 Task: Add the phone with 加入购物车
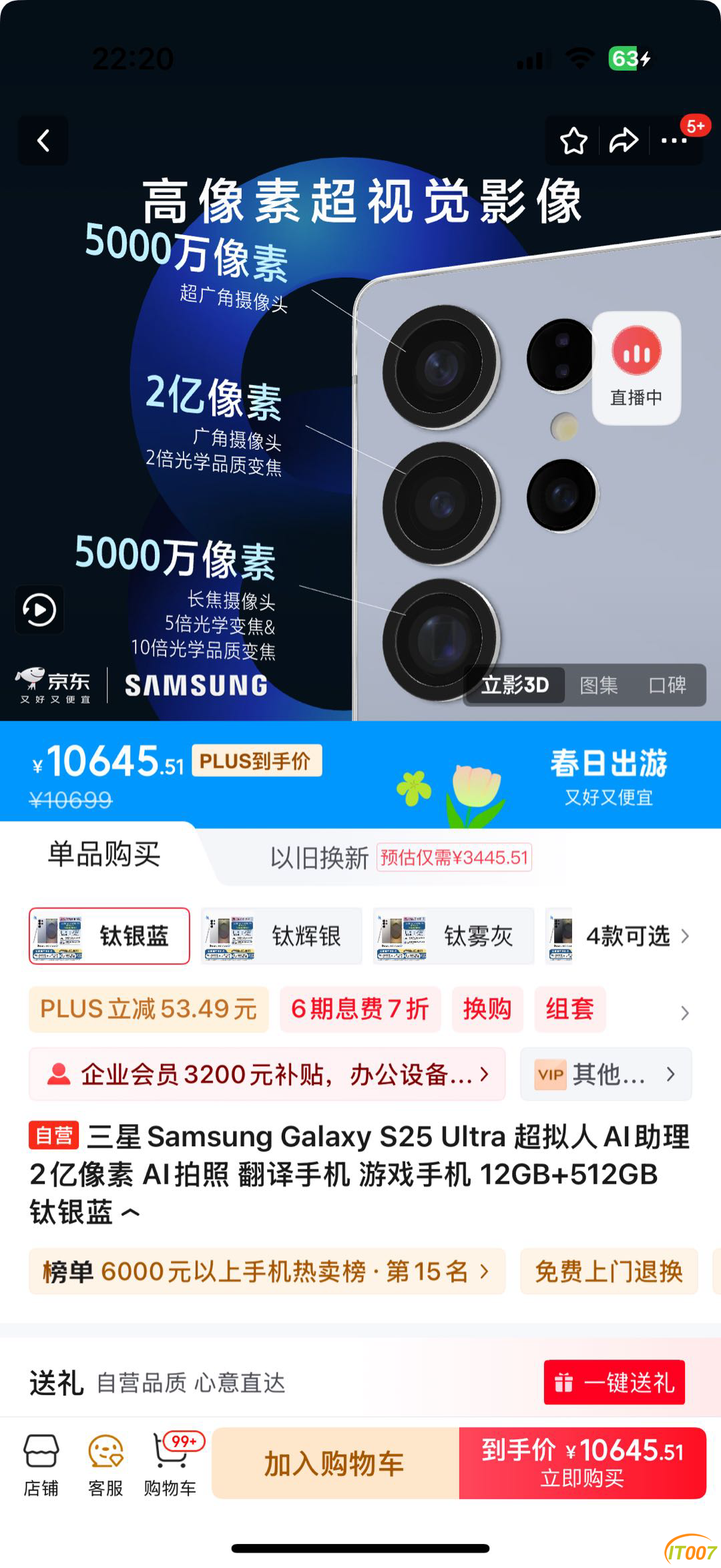click(x=335, y=1464)
